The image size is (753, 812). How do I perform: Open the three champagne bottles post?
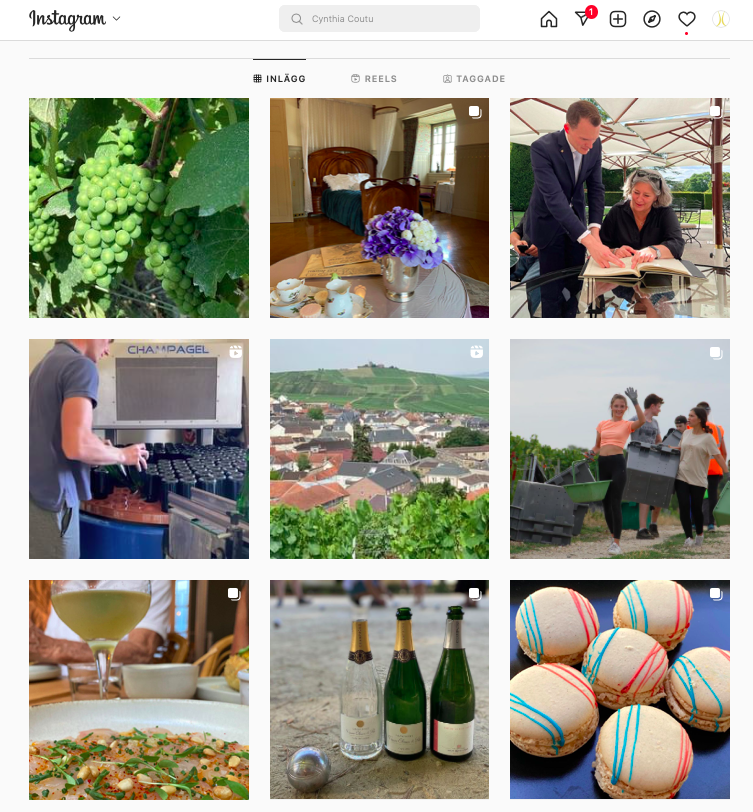point(379,690)
